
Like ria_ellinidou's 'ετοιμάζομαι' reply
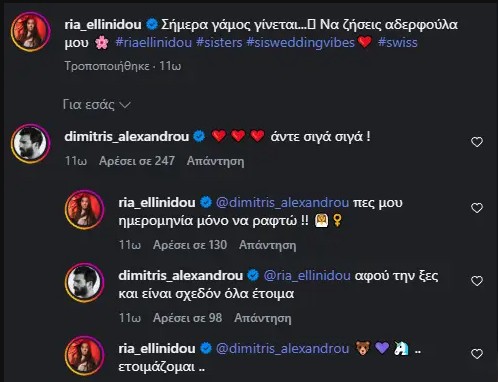coord(477,354)
